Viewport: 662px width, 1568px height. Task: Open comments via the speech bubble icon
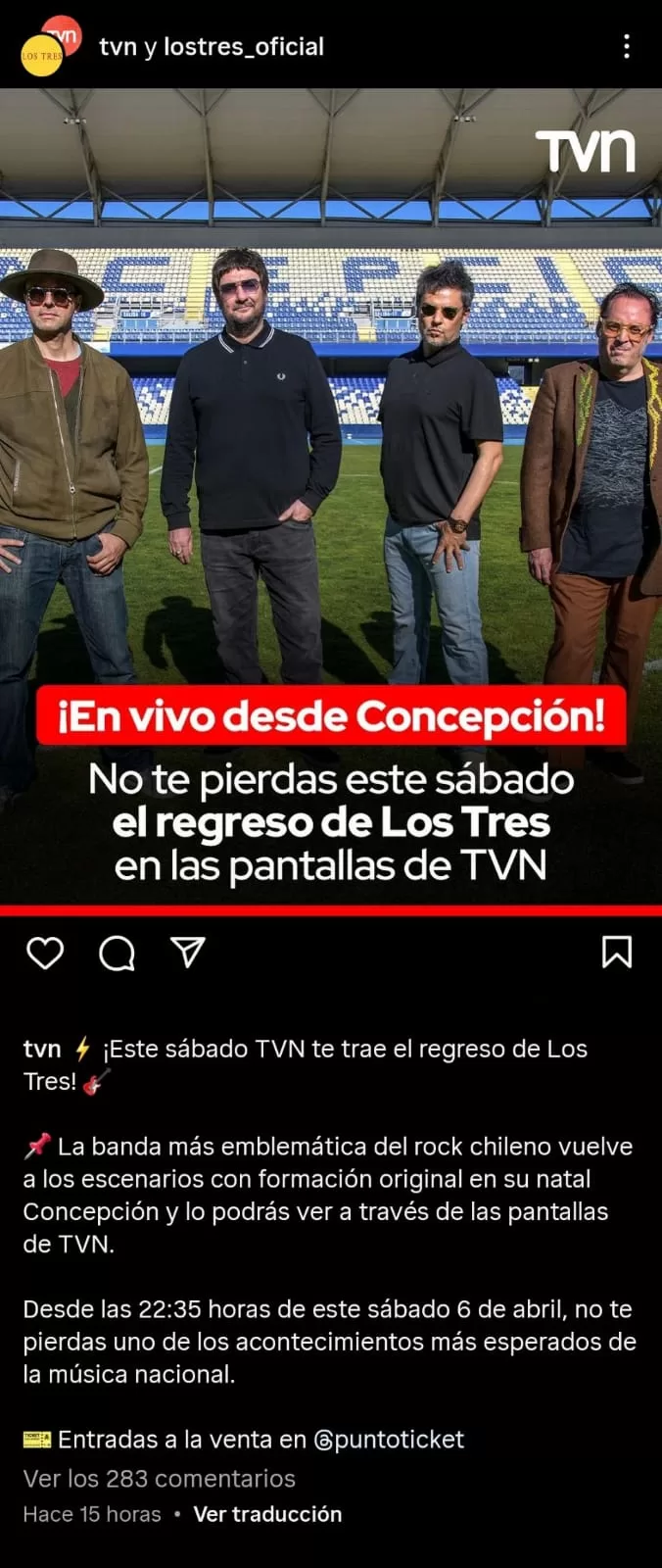pos(117,953)
